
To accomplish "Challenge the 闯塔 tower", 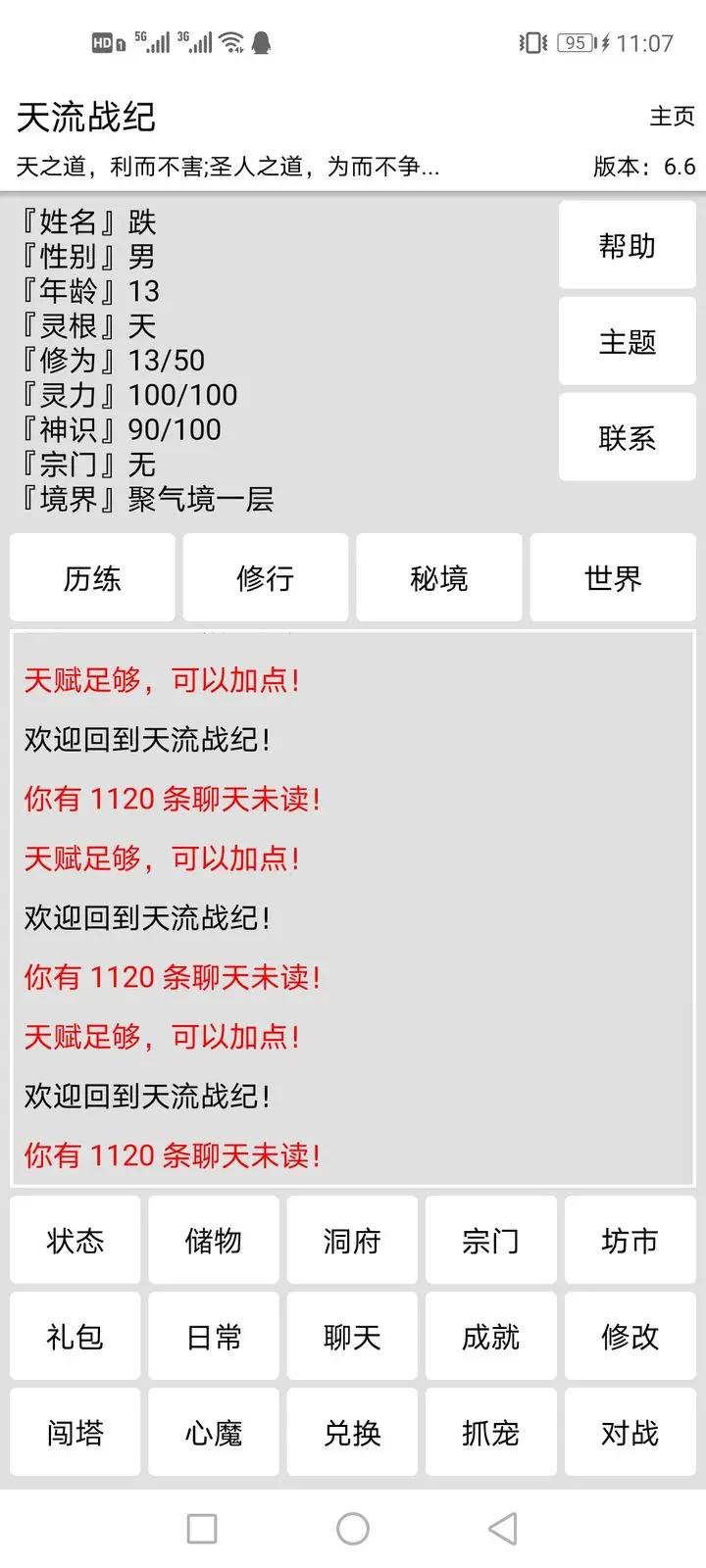I will [x=76, y=1432].
